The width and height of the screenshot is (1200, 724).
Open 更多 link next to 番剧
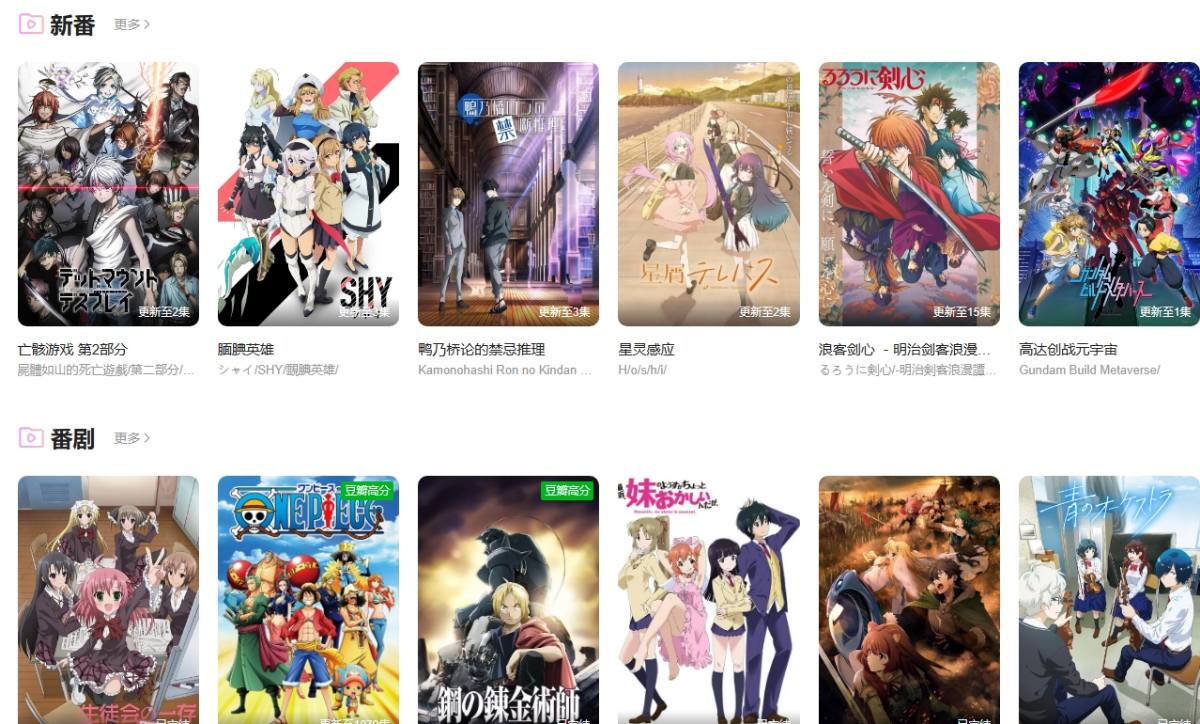click(132, 438)
